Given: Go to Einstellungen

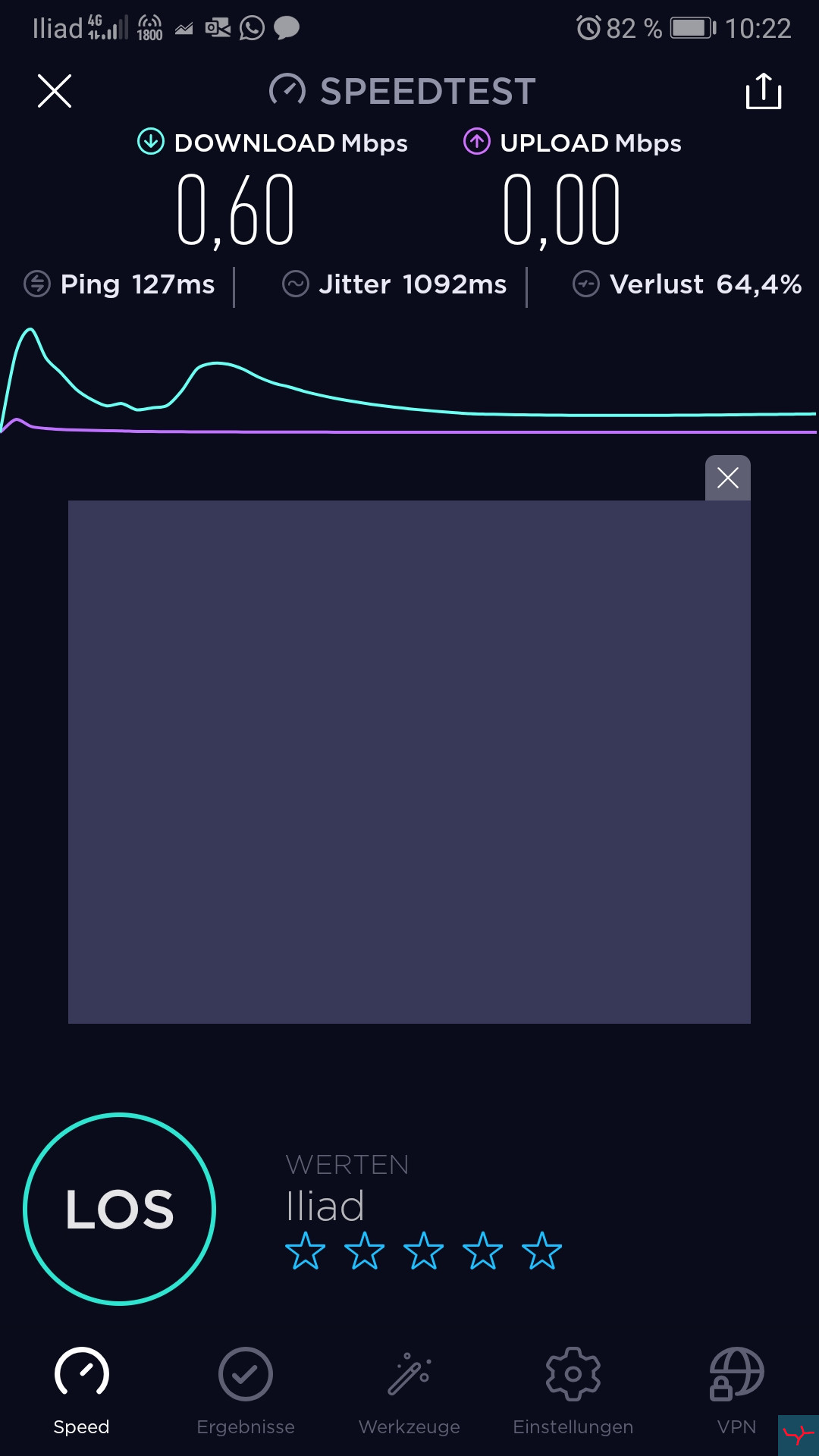Looking at the screenshot, I should 573,1392.
